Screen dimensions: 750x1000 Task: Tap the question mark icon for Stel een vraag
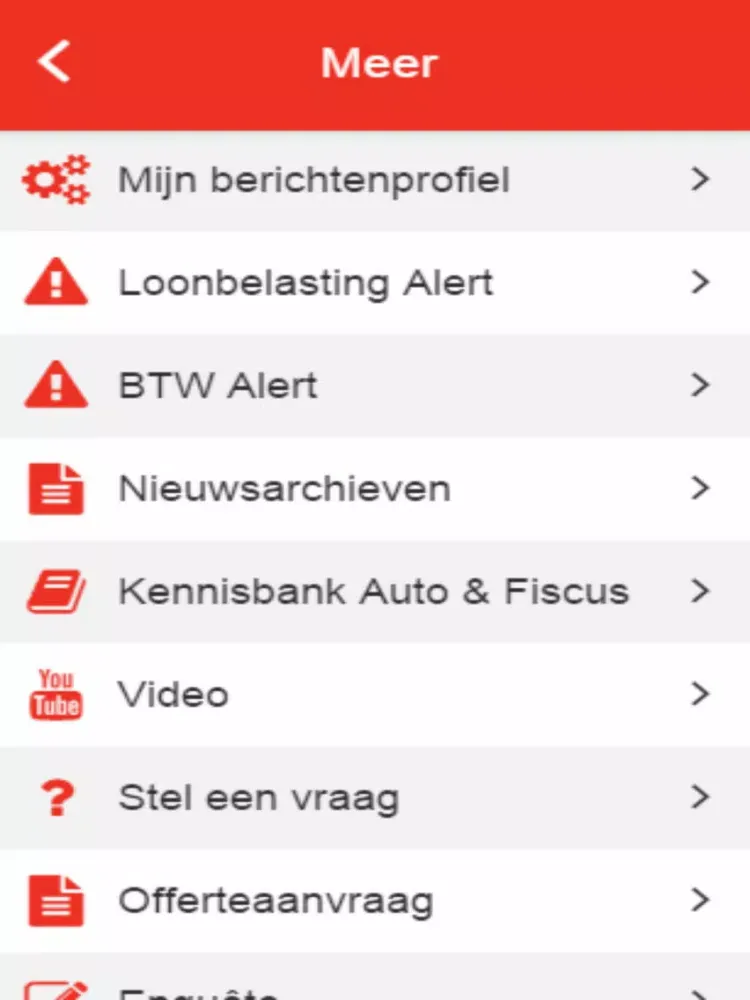click(57, 796)
